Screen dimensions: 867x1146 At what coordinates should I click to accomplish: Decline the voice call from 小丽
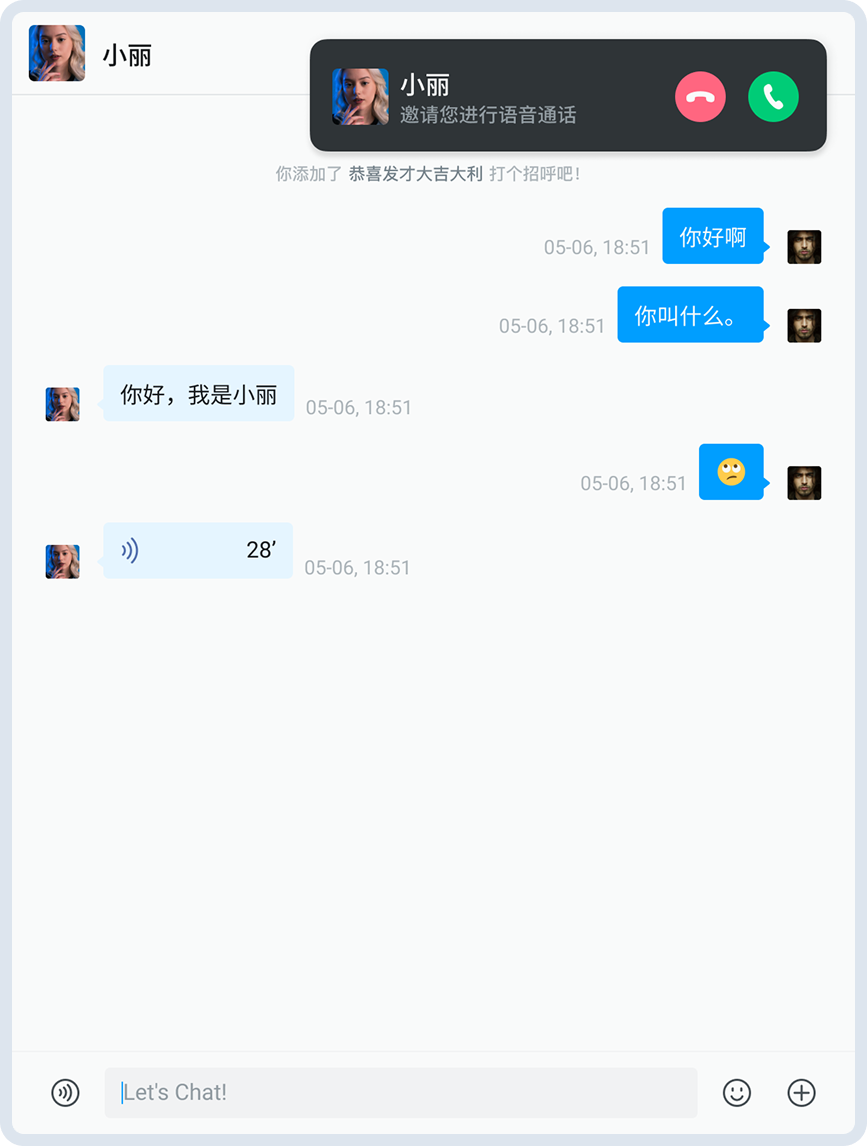coord(700,97)
